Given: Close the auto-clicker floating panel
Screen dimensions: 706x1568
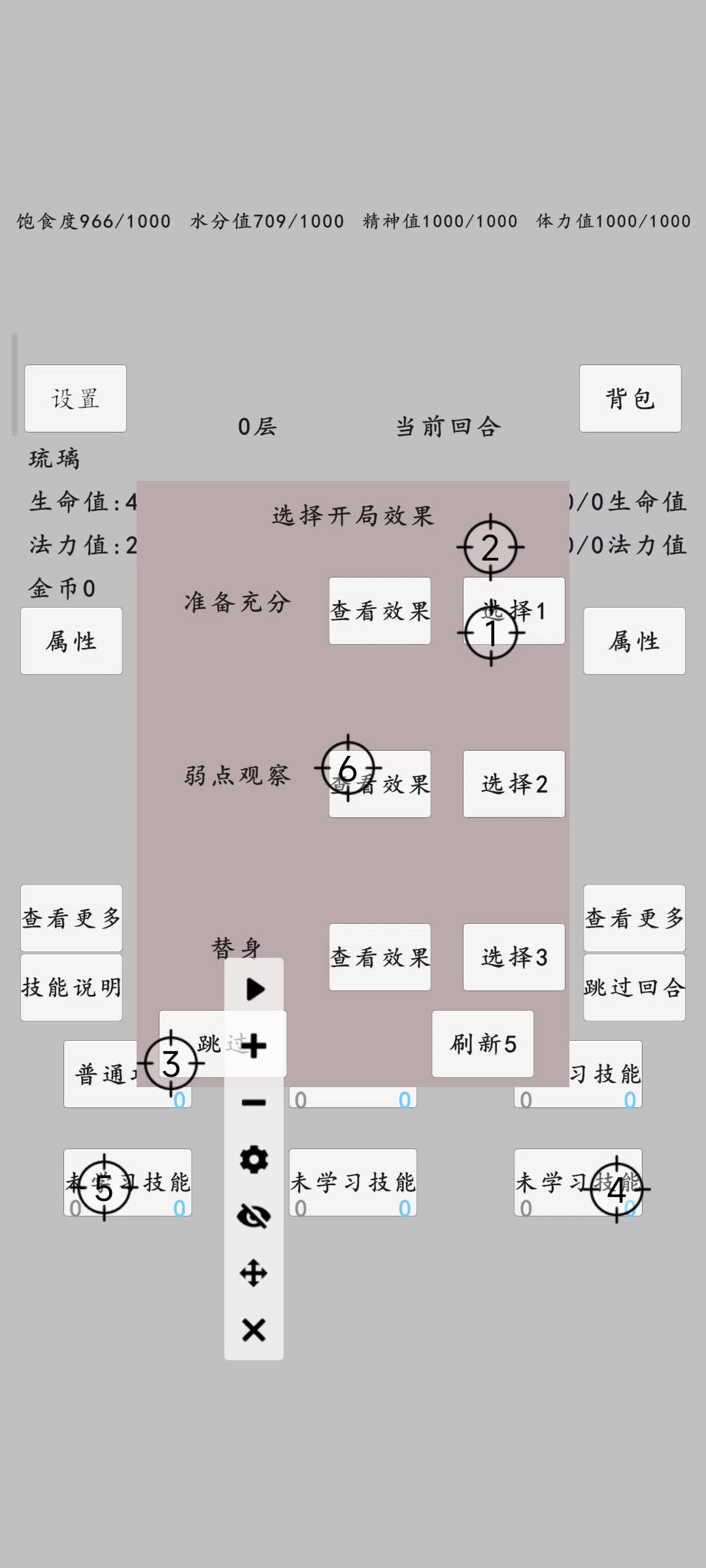Looking at the screenshot, I should pyautogui.click(x=254, y=1330).
